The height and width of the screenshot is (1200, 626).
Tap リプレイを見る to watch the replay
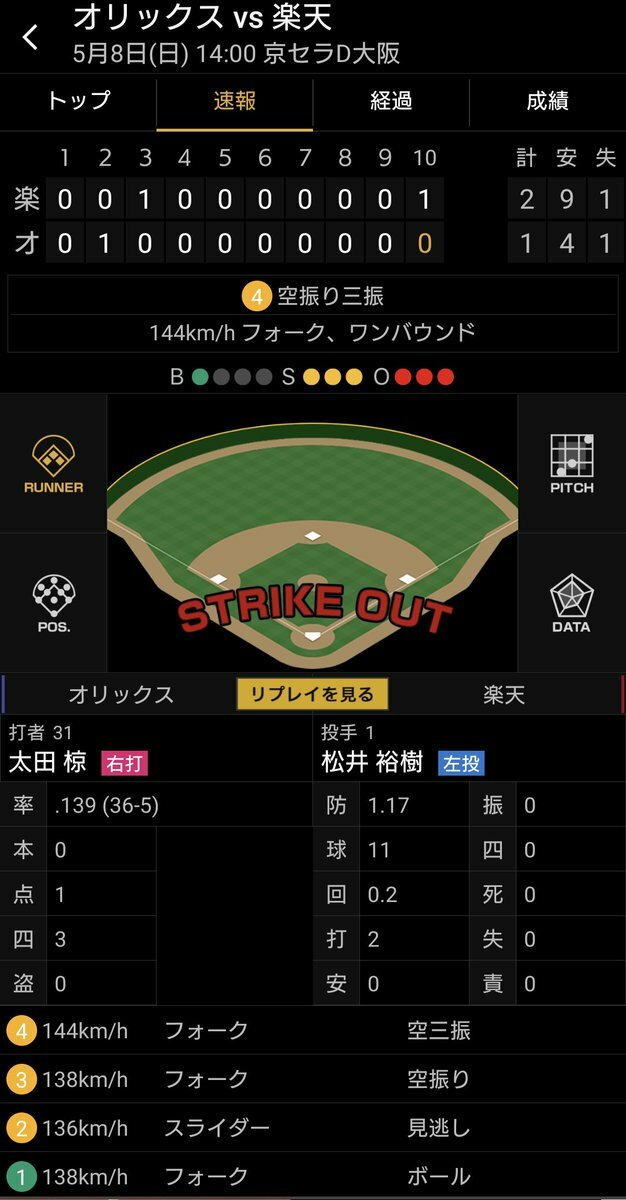[312, 694]
